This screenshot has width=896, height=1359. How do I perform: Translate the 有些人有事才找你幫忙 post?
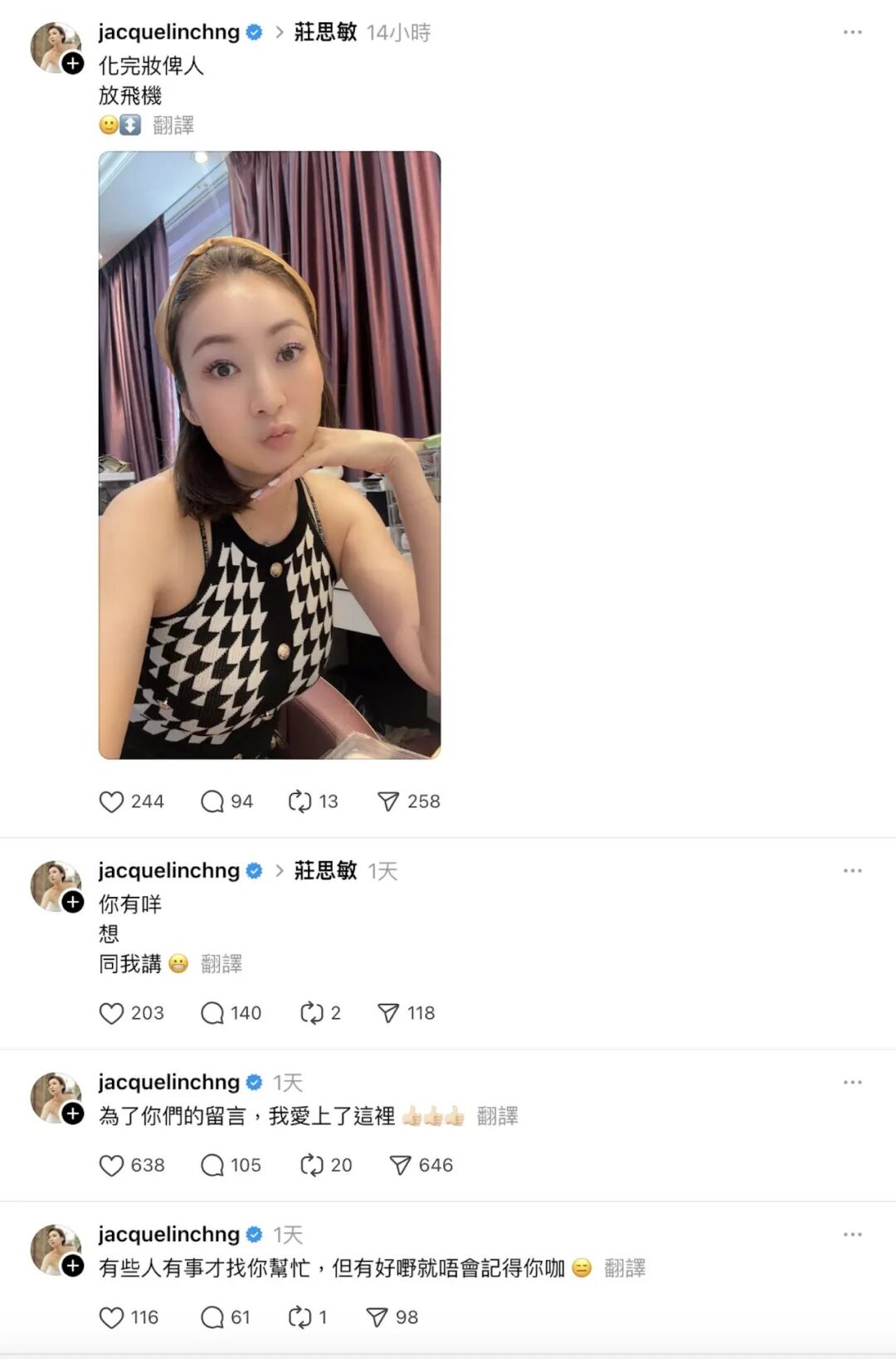pos(625,1269)
